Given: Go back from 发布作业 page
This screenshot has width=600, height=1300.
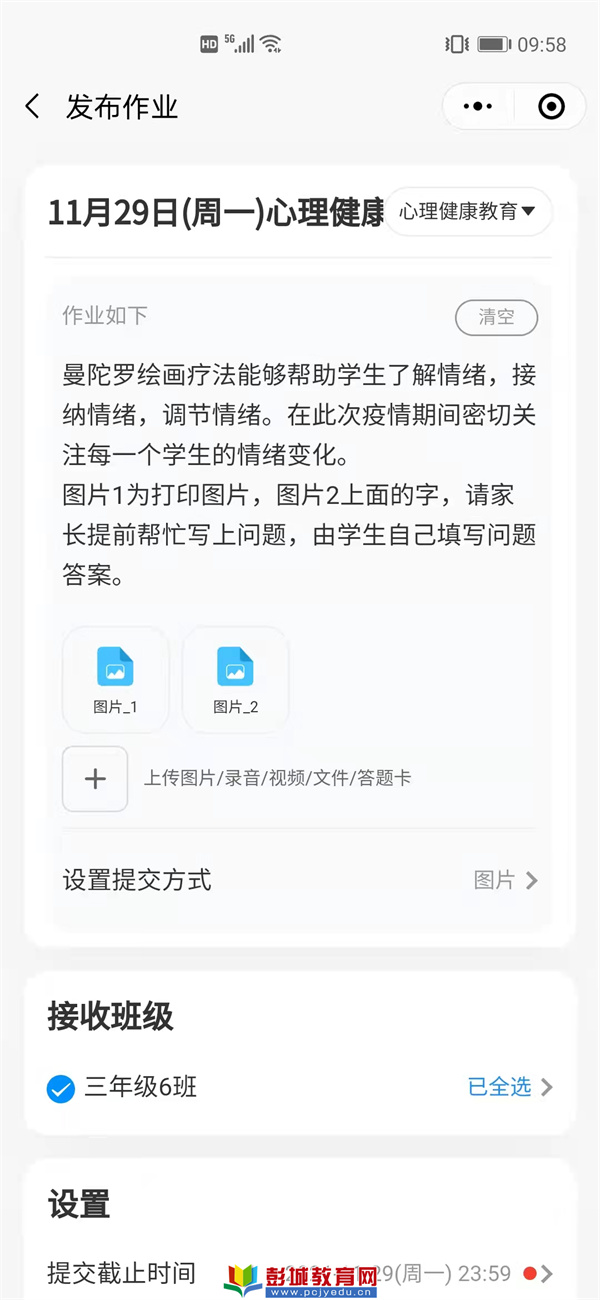Looking at the screenshot, I should [x=33, y=107].
